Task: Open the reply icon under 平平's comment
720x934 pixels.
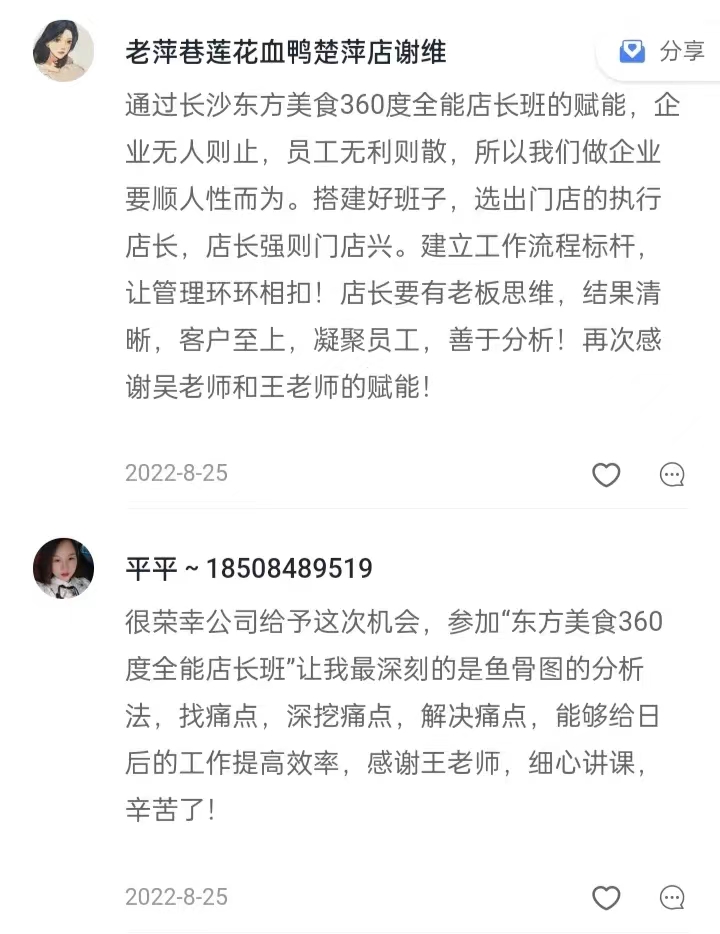Action: pos(672,897)
